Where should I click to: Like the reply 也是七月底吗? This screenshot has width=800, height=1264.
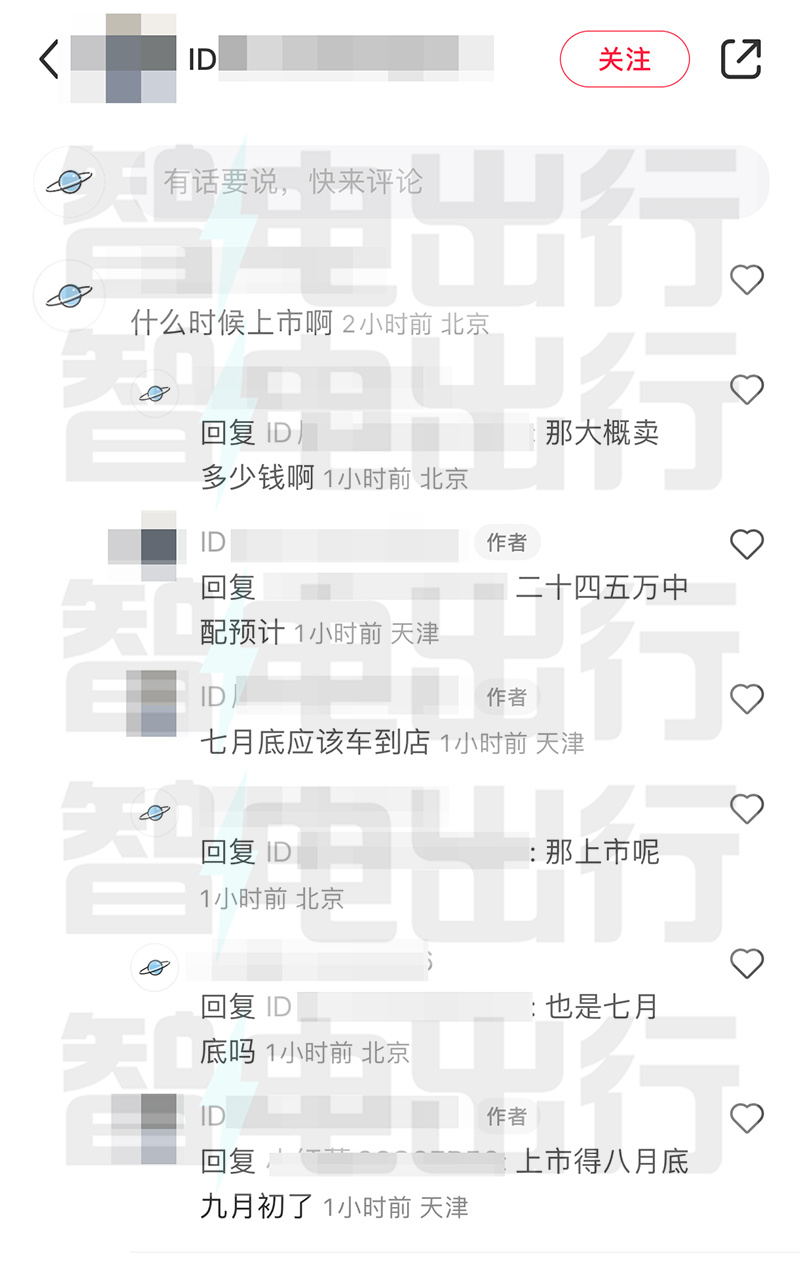747,963
